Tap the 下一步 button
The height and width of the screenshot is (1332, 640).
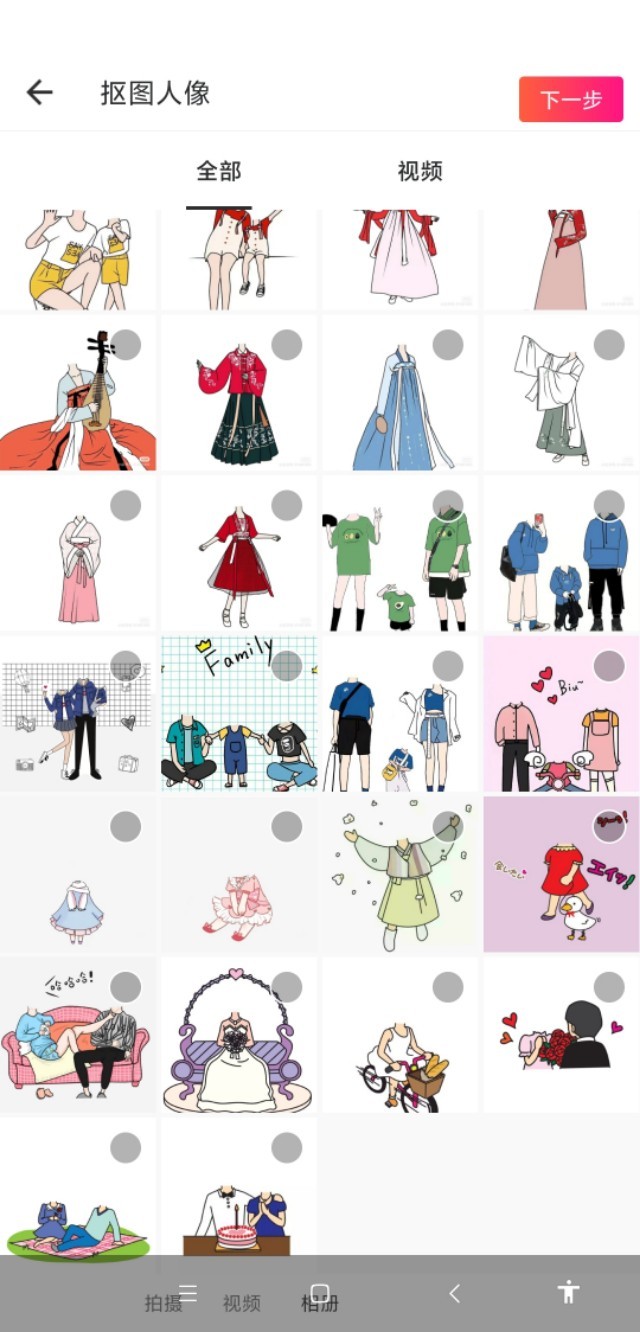pyautogui.click(x=570, y=100)
